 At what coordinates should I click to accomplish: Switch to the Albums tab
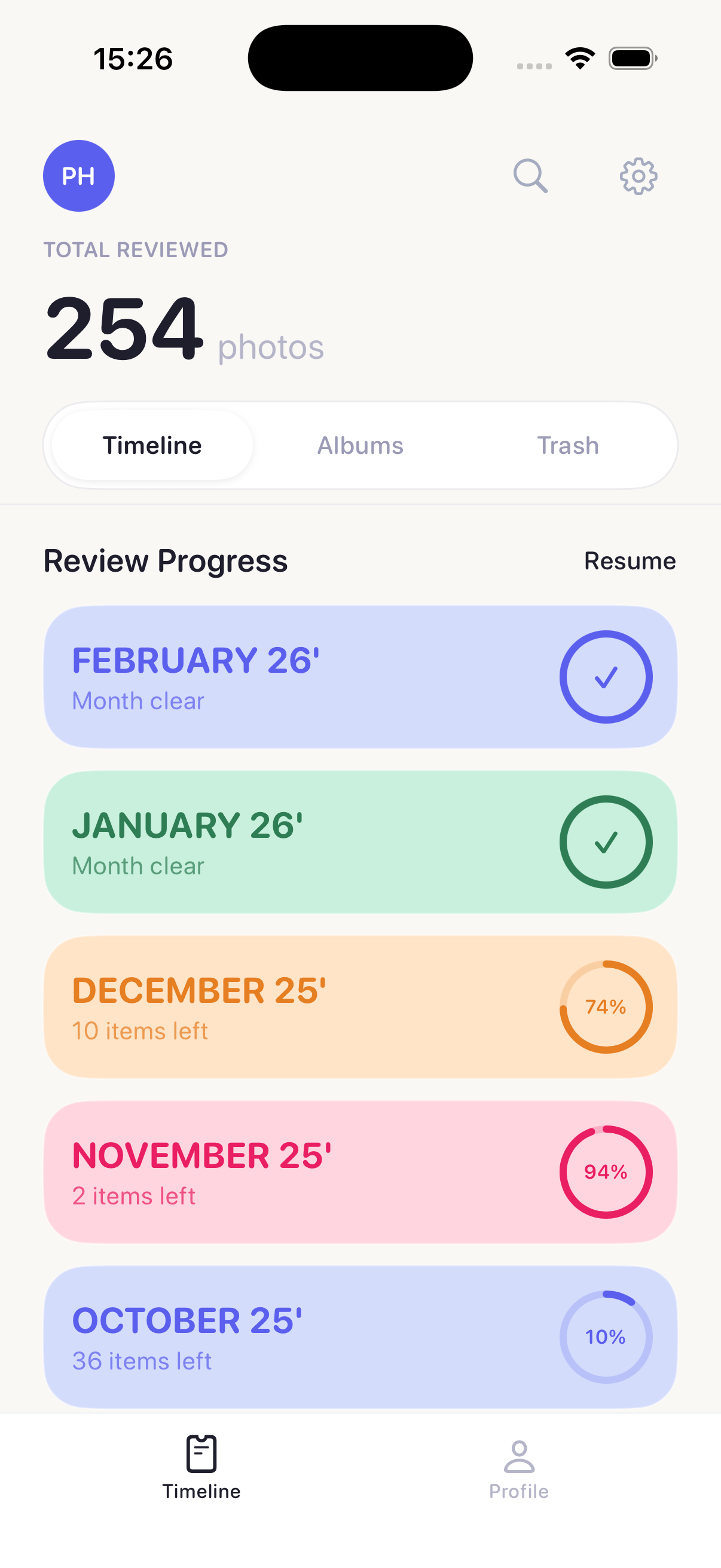click(360, 445)
